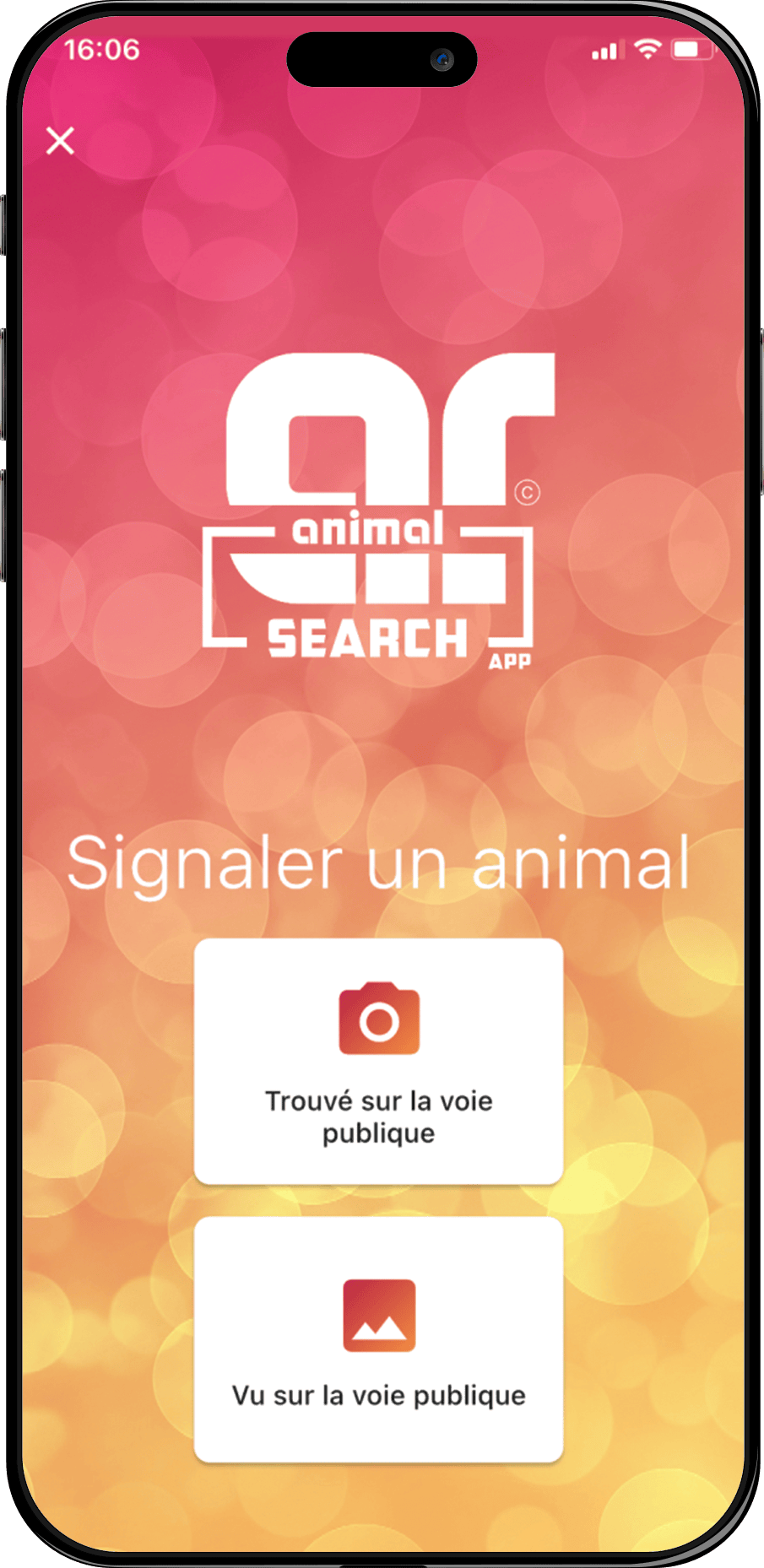The image size is (764, 1568).
Task: Select Trouvé sur la voie publique
Action: point(378,1061)
